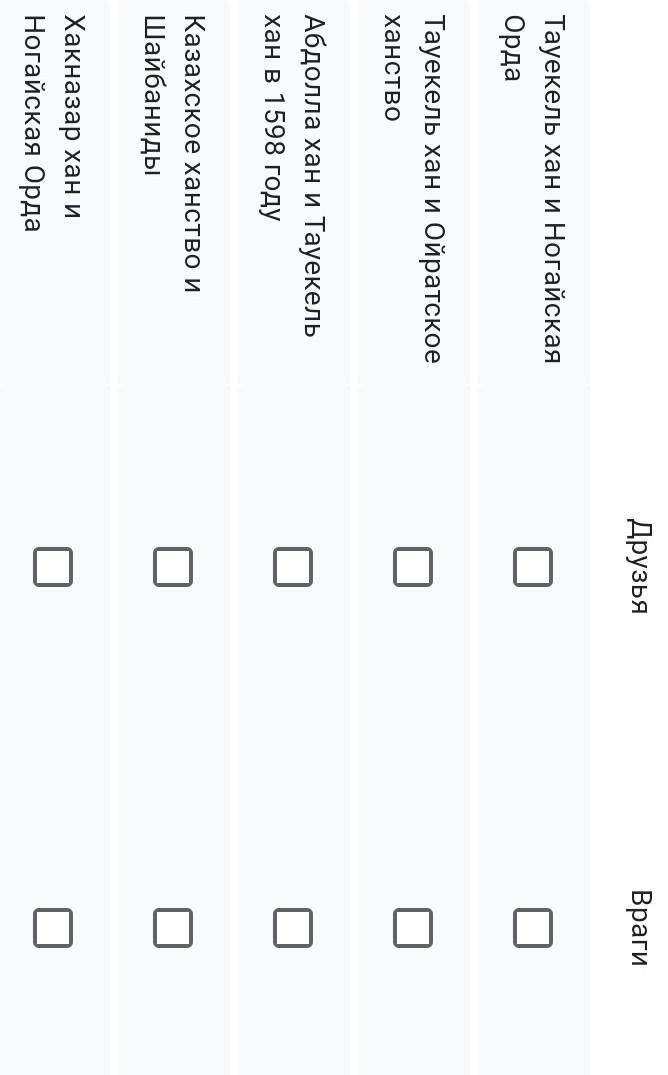Tick Враги for Казахское ханство и Шайбаниды
The height and width of the screenshot is (1075, 668).
tap(173, 928)
